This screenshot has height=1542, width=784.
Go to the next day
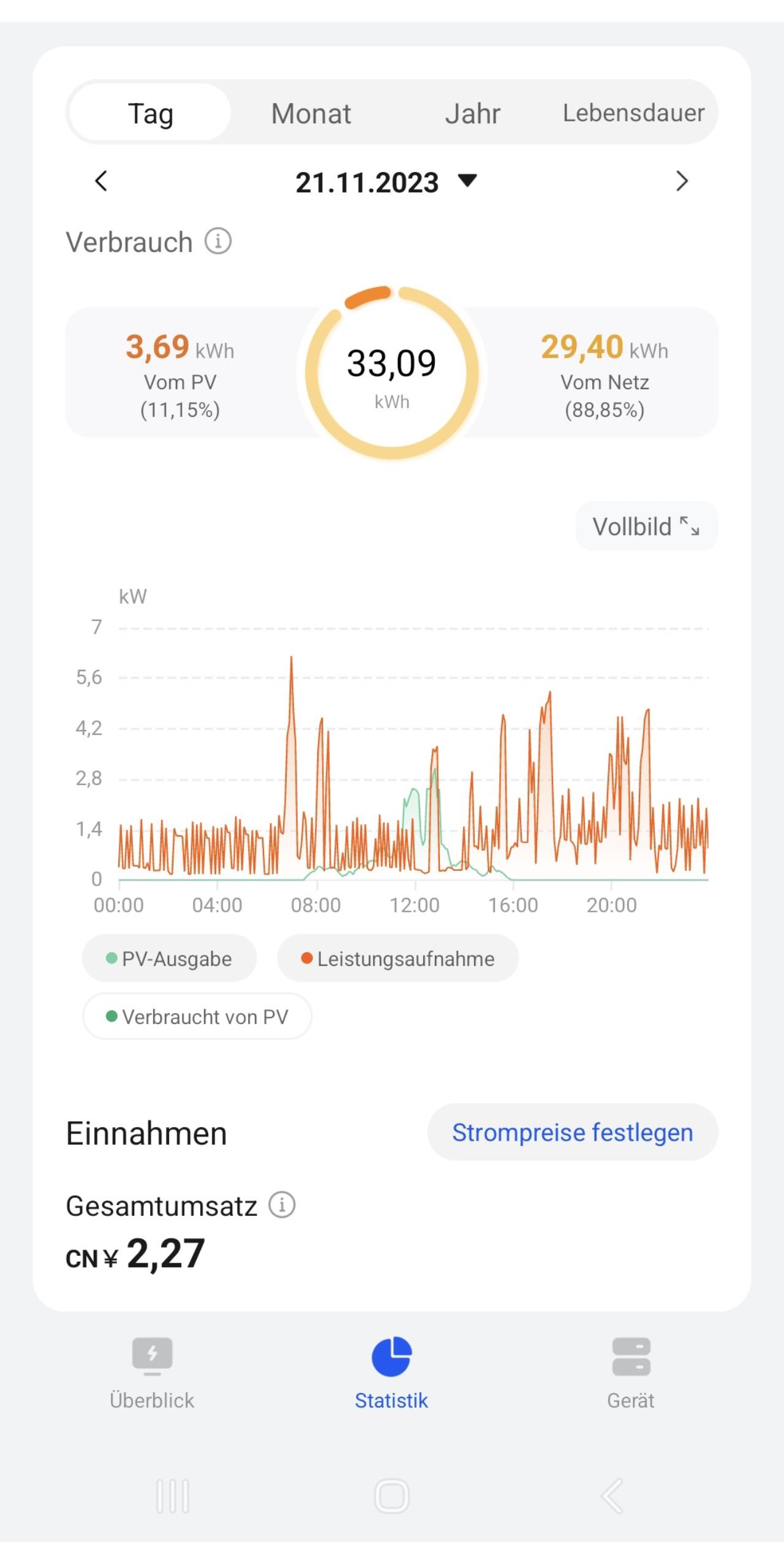coord(682,181)
